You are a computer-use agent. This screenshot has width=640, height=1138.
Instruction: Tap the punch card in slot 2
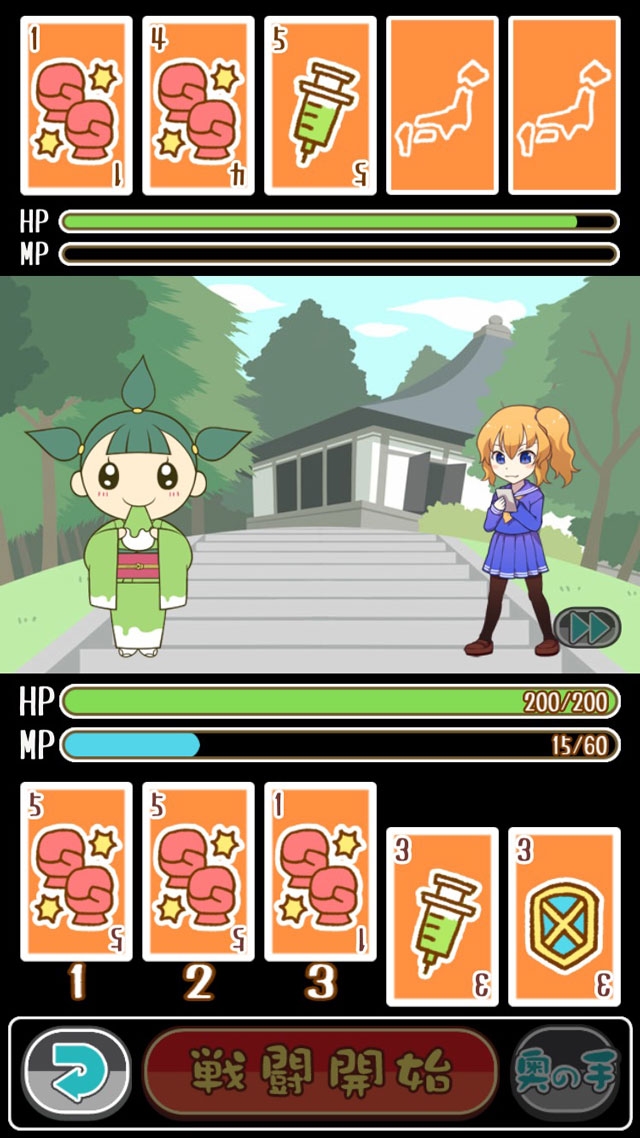point(199,871)
